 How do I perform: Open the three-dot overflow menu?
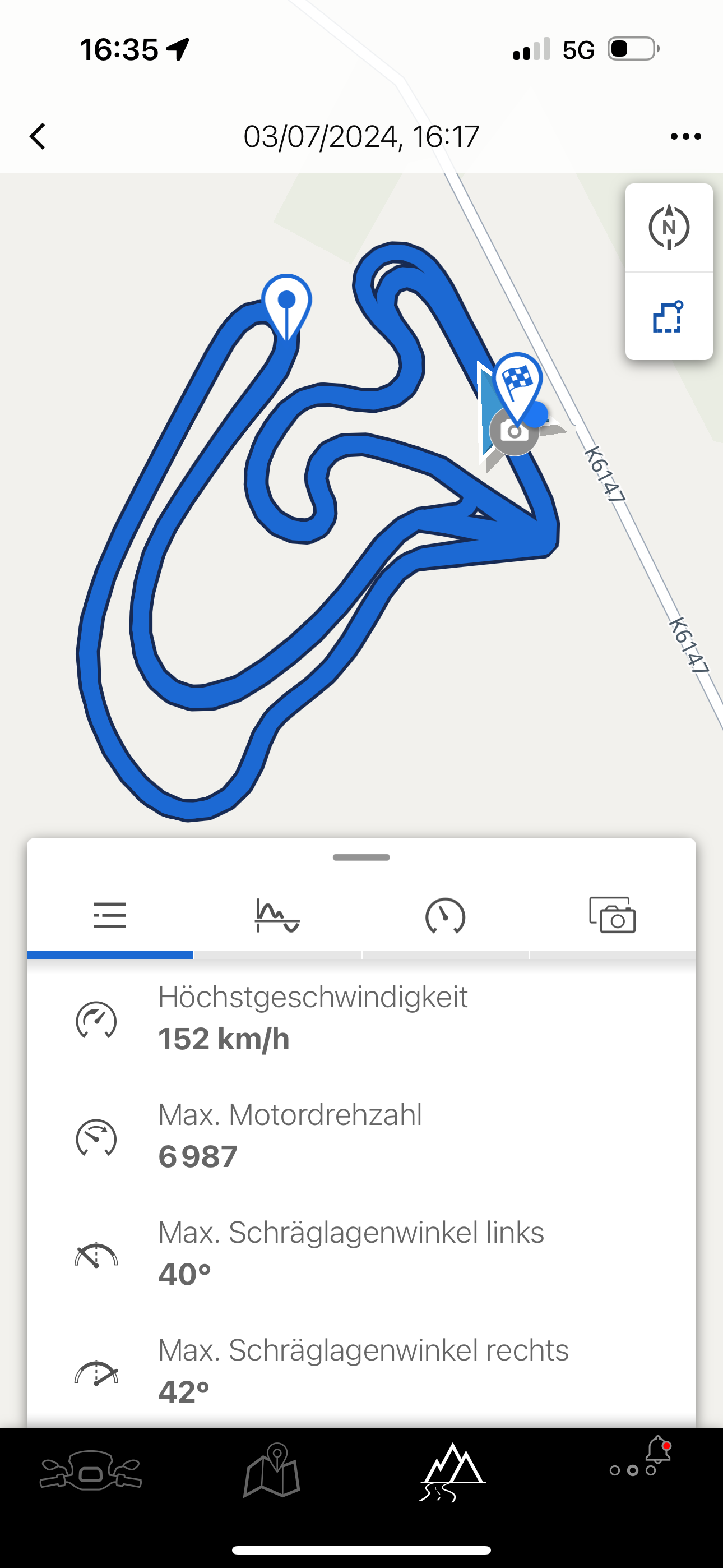(x=685, y=136)
